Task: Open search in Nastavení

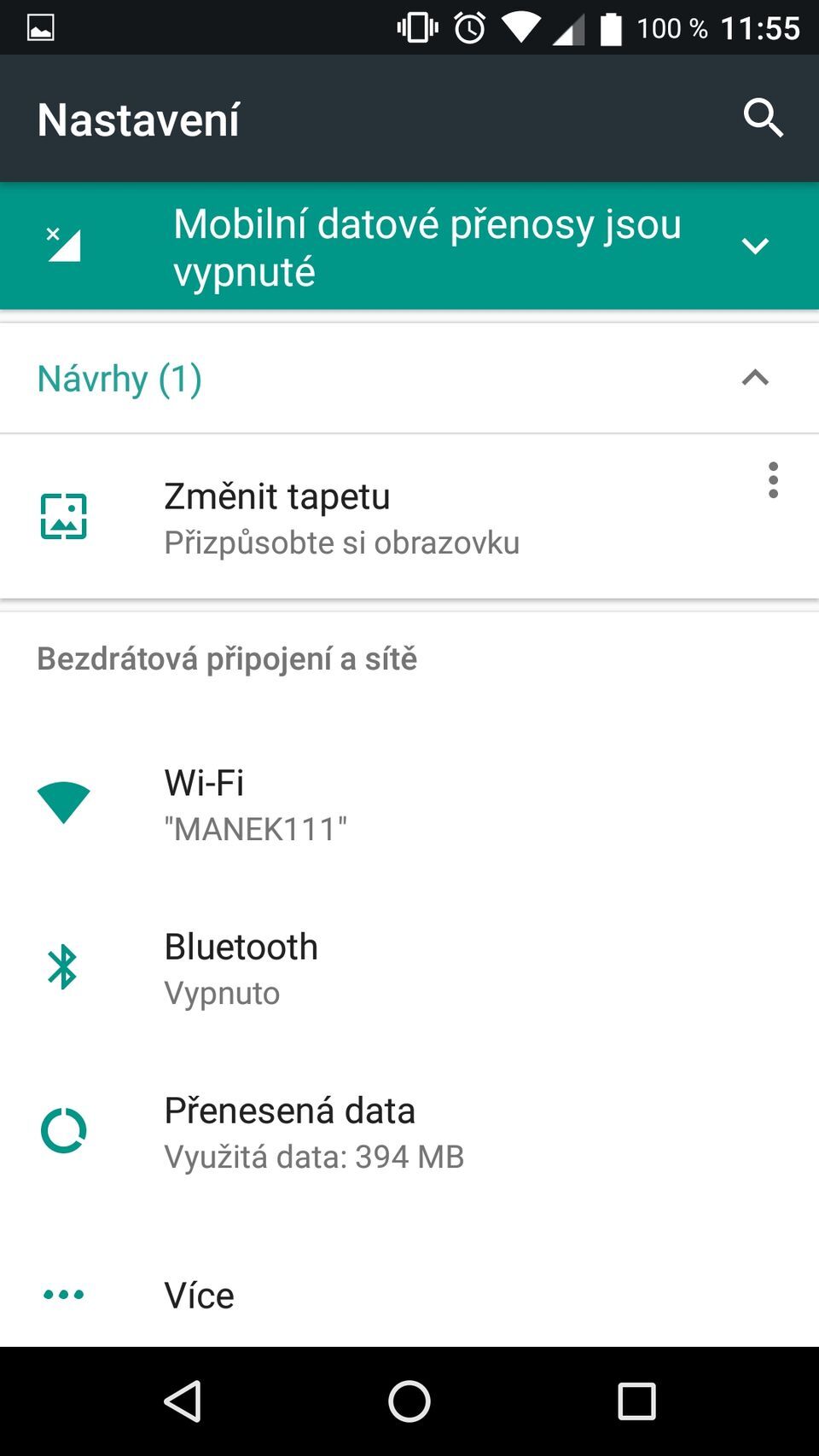Action: (763, 118)
